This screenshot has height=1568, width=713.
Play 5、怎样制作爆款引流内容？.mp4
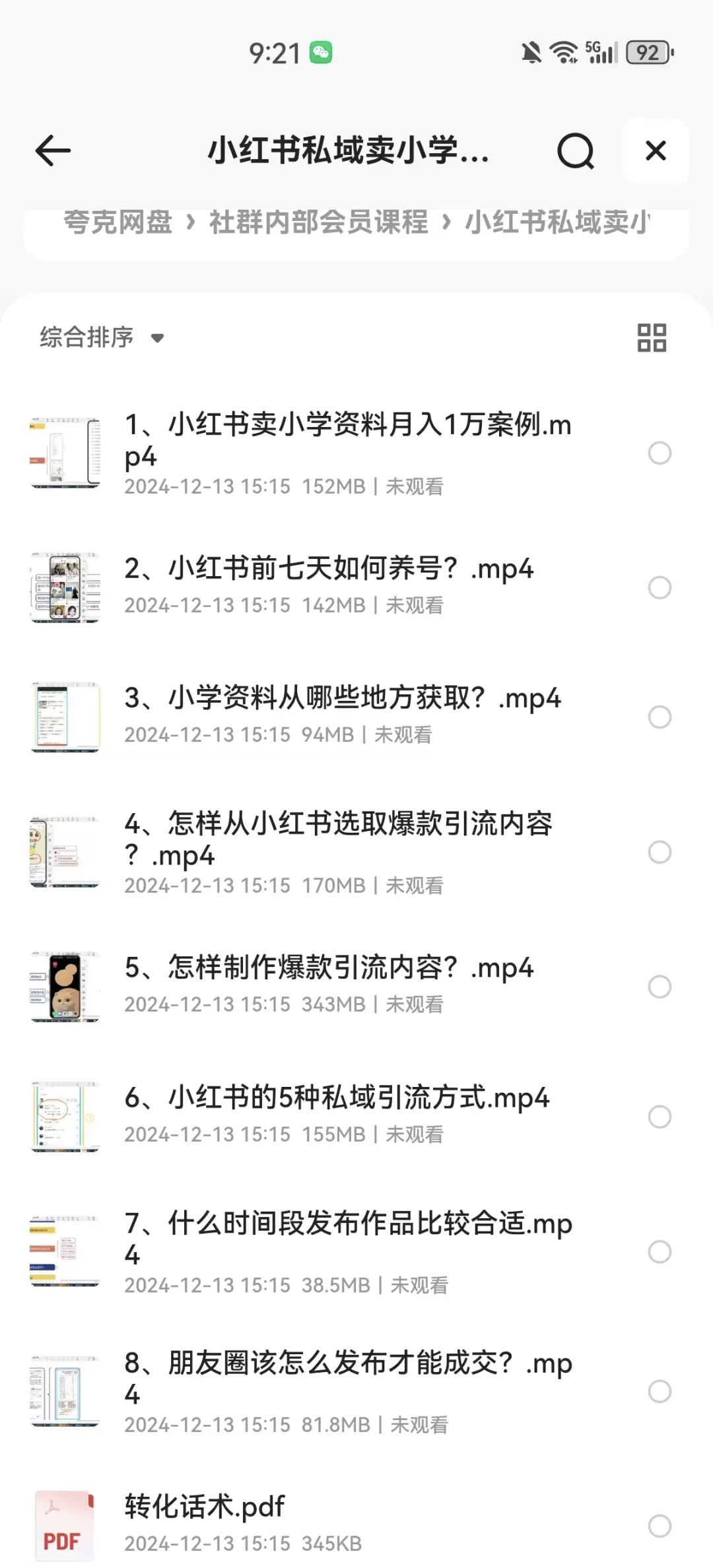[x=329, y=968]
